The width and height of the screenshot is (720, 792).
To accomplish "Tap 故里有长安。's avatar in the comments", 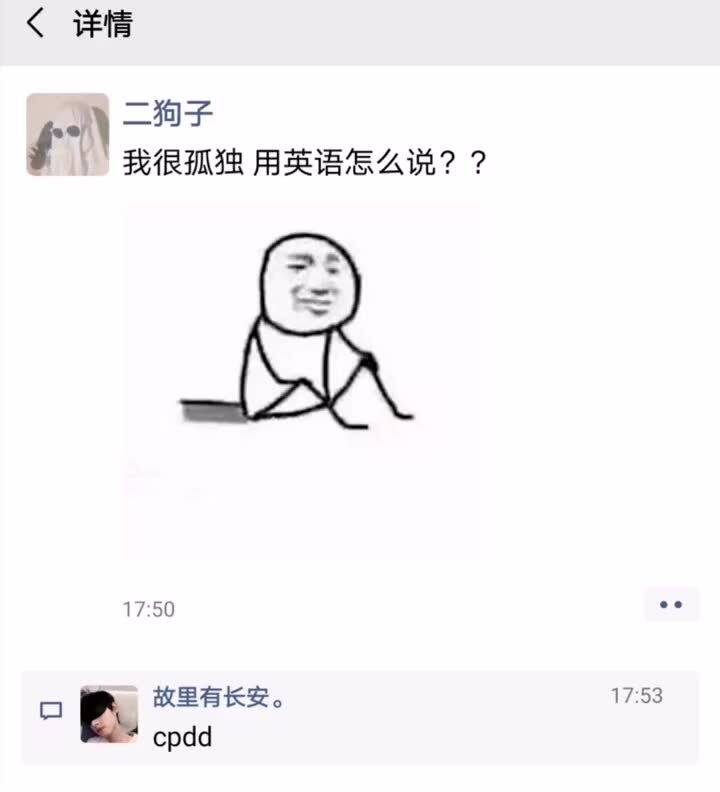I will [x=109, y=714].
